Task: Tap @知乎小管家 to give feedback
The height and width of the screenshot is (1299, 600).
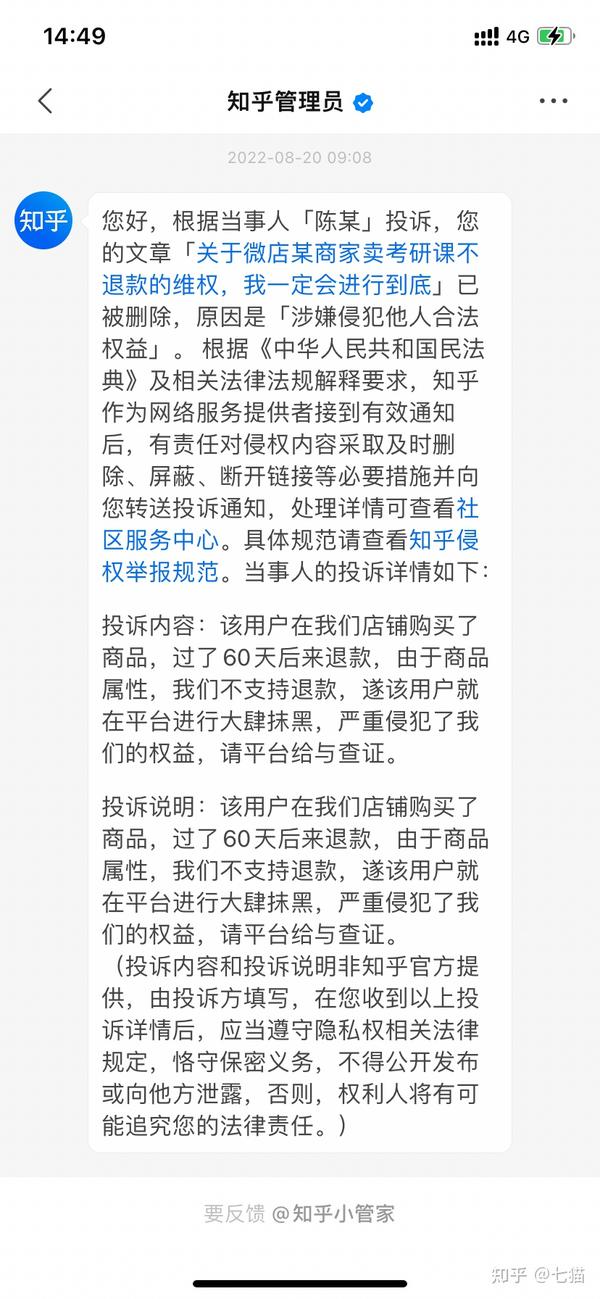Action: [x=331, y=1214]
